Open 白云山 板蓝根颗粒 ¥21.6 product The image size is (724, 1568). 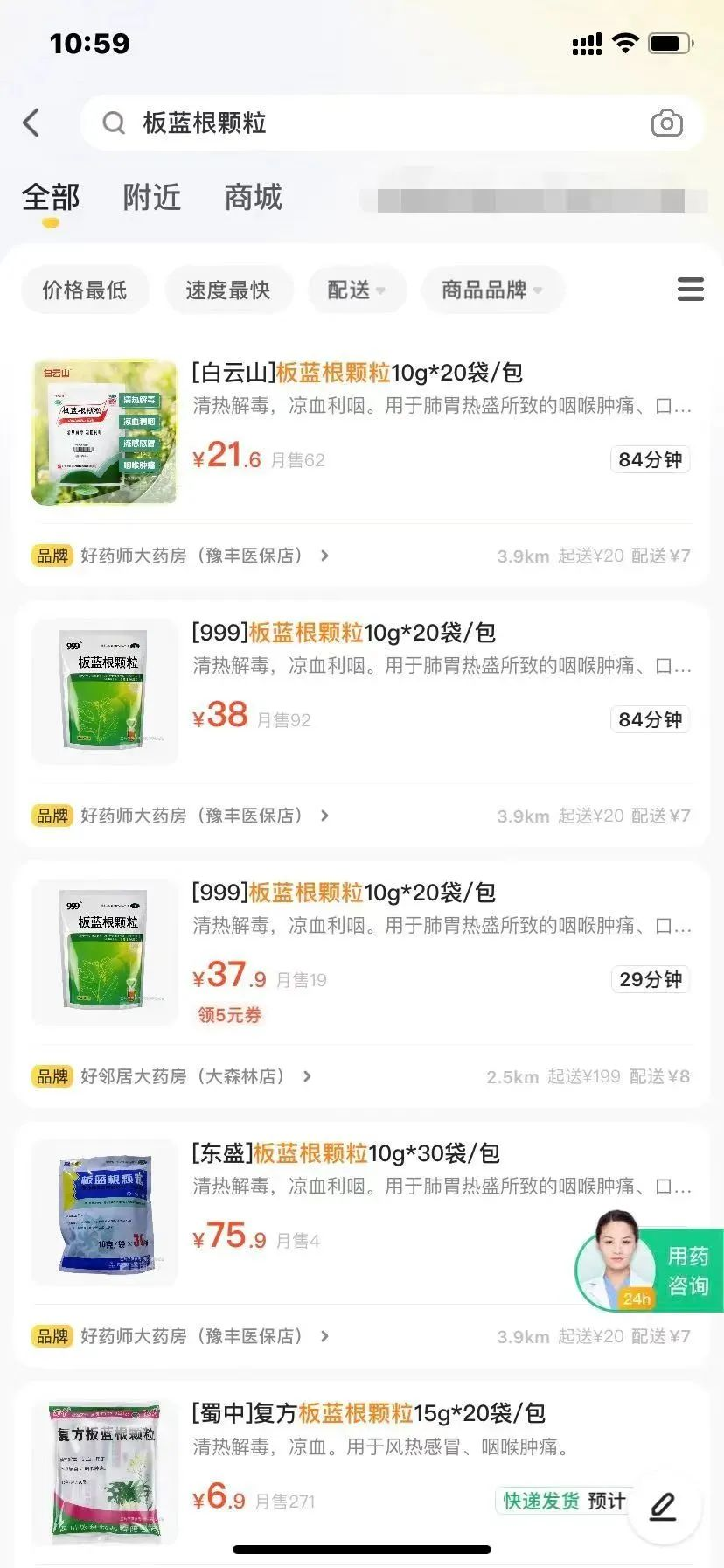[355, 374]
